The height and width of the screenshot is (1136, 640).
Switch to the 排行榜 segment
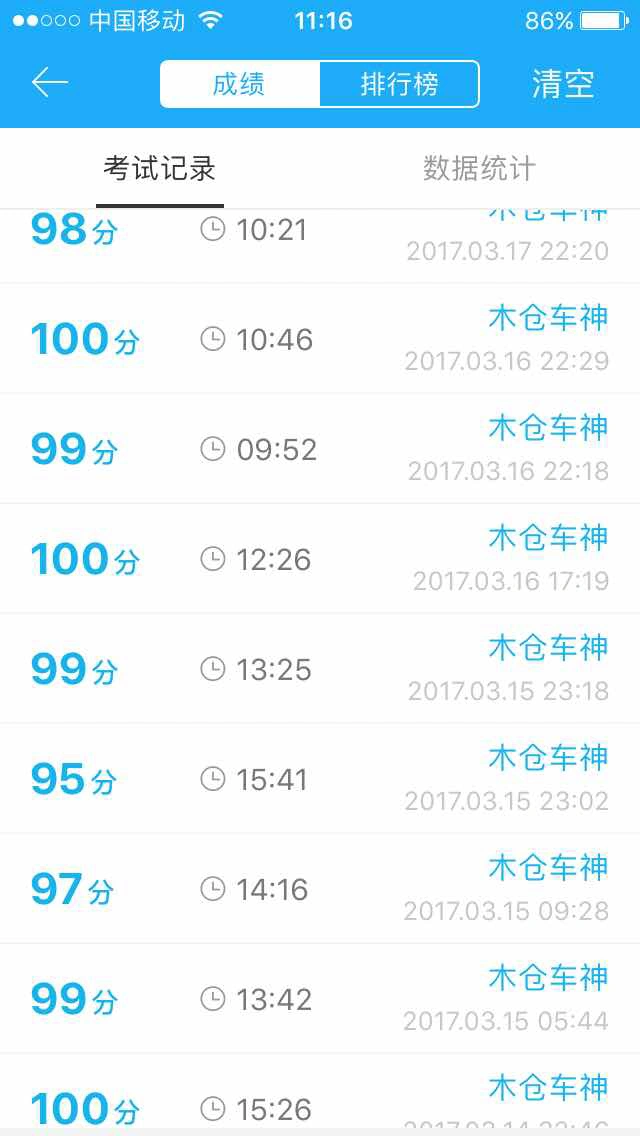point(399,84)
